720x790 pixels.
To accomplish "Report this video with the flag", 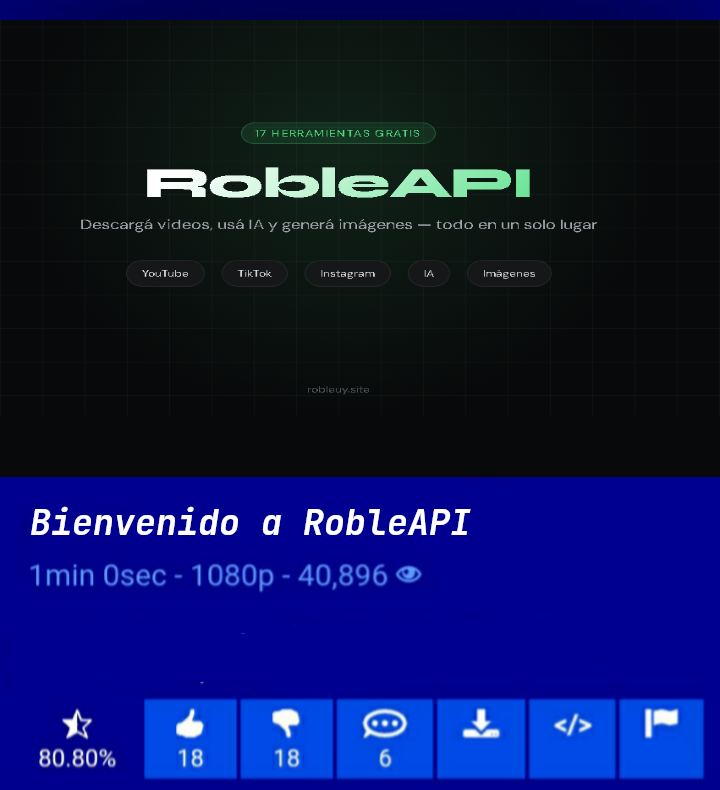I will click(x=662, y=738).
